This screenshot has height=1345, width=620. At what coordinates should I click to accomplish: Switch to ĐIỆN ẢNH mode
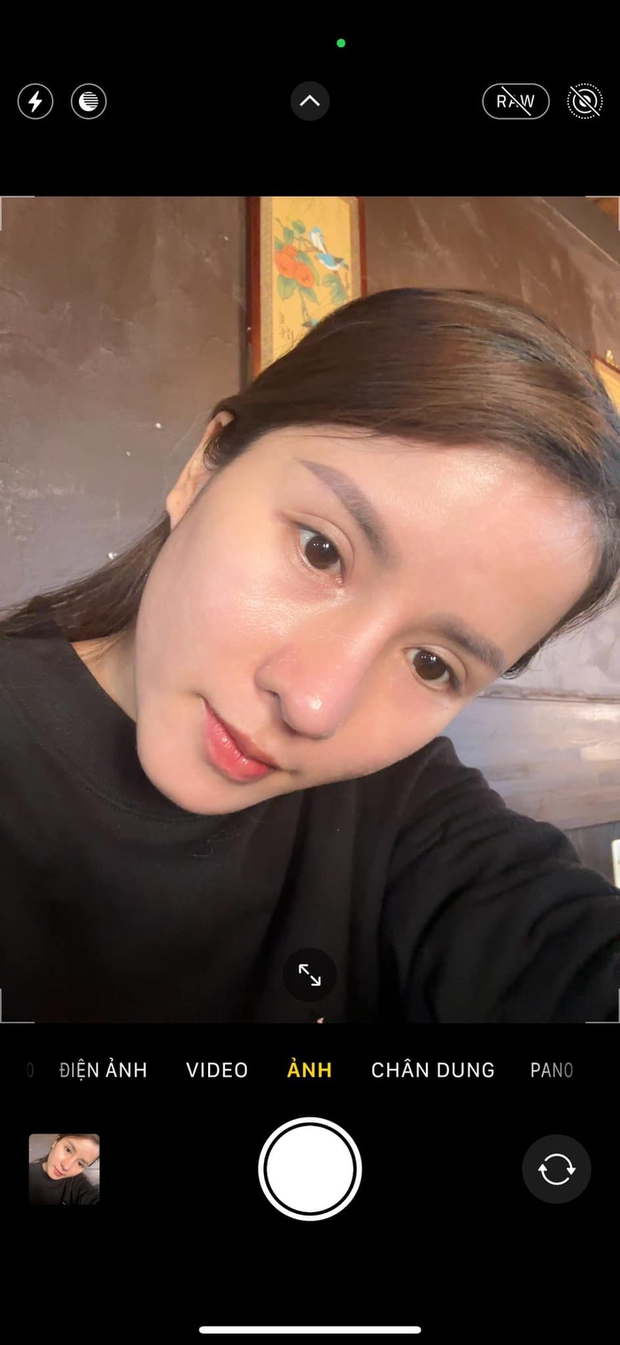click(x=103, y=1070)
